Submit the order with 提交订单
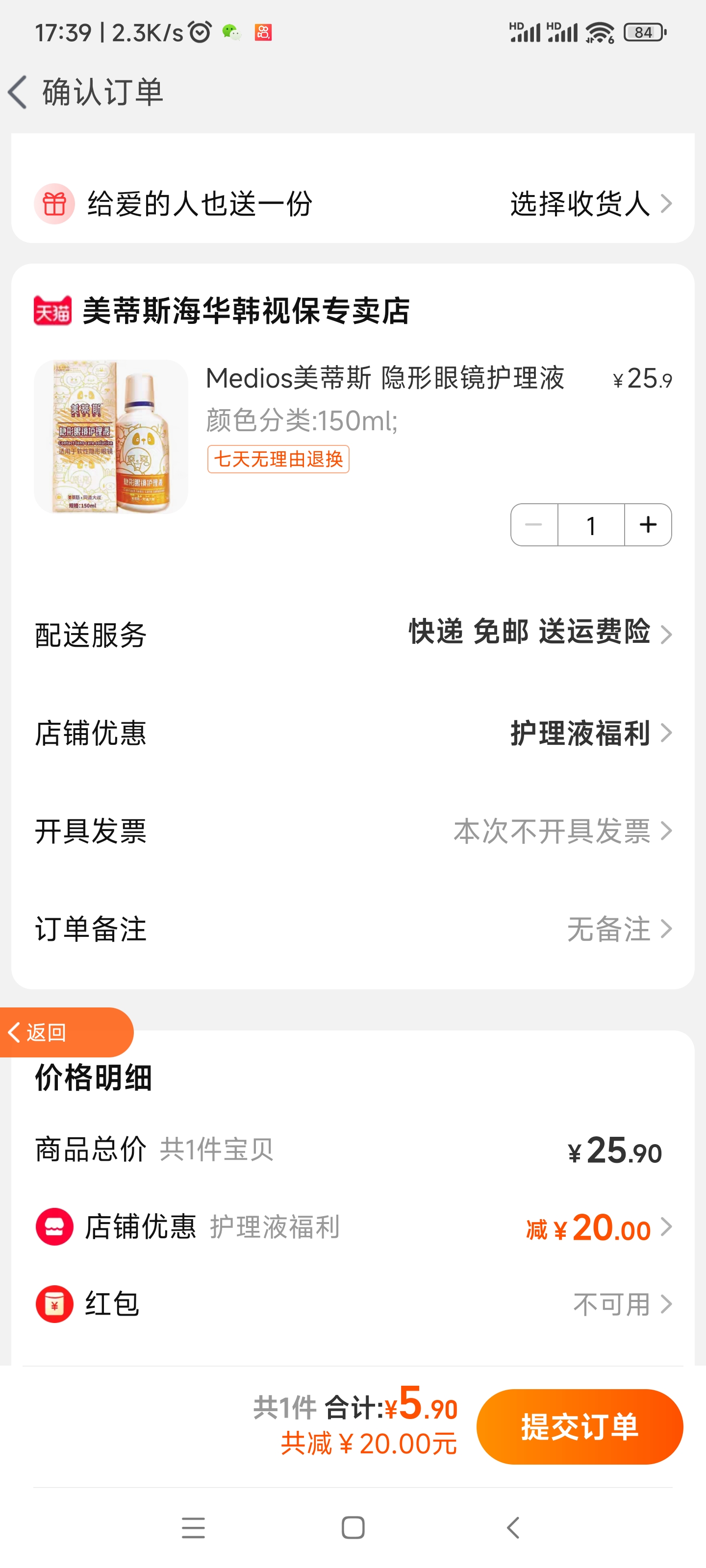This screenshot has height=1568, width=706. point(580,1426)
